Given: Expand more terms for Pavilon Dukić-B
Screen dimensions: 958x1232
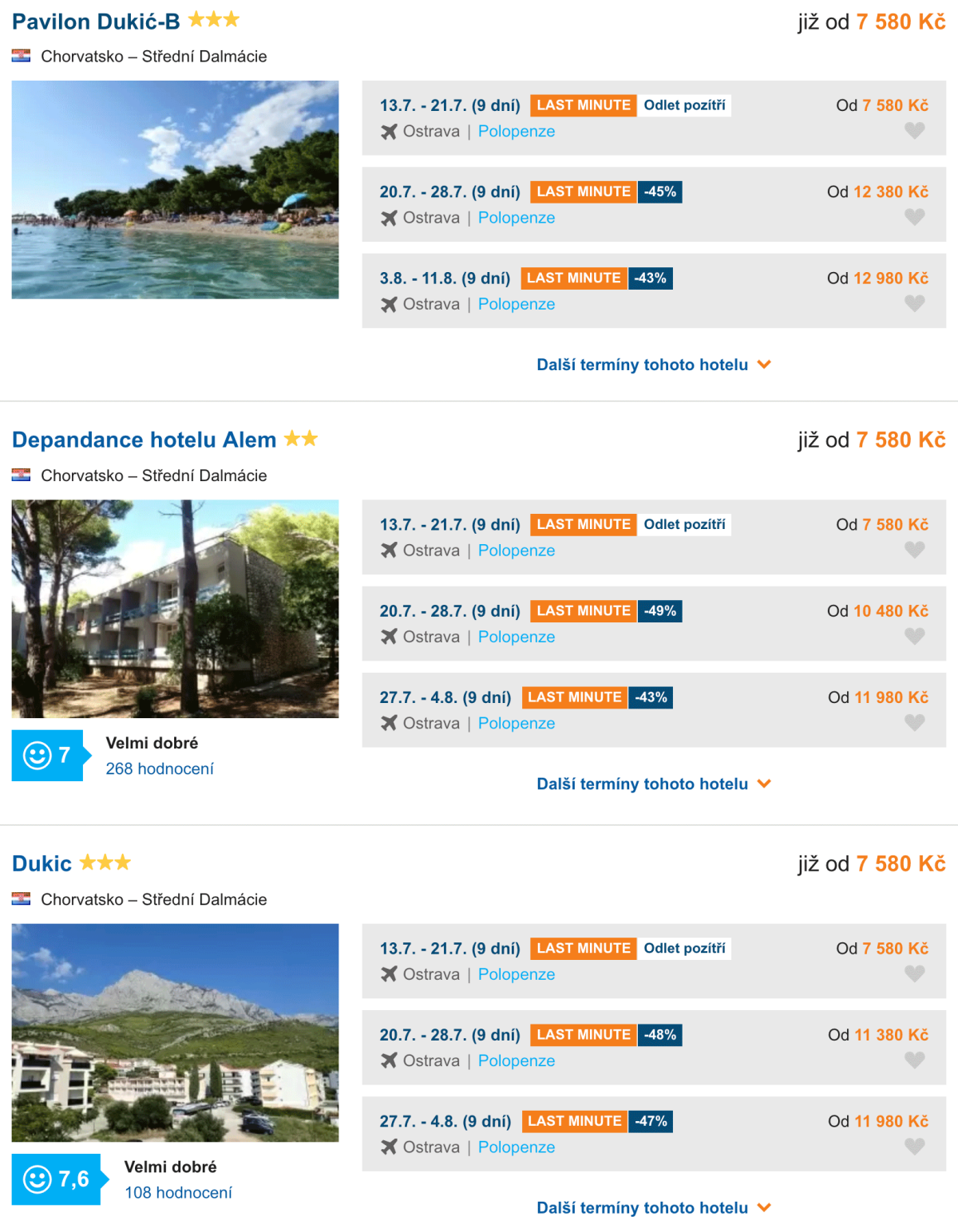Looking at the screenshot, I should click(653, 365).
